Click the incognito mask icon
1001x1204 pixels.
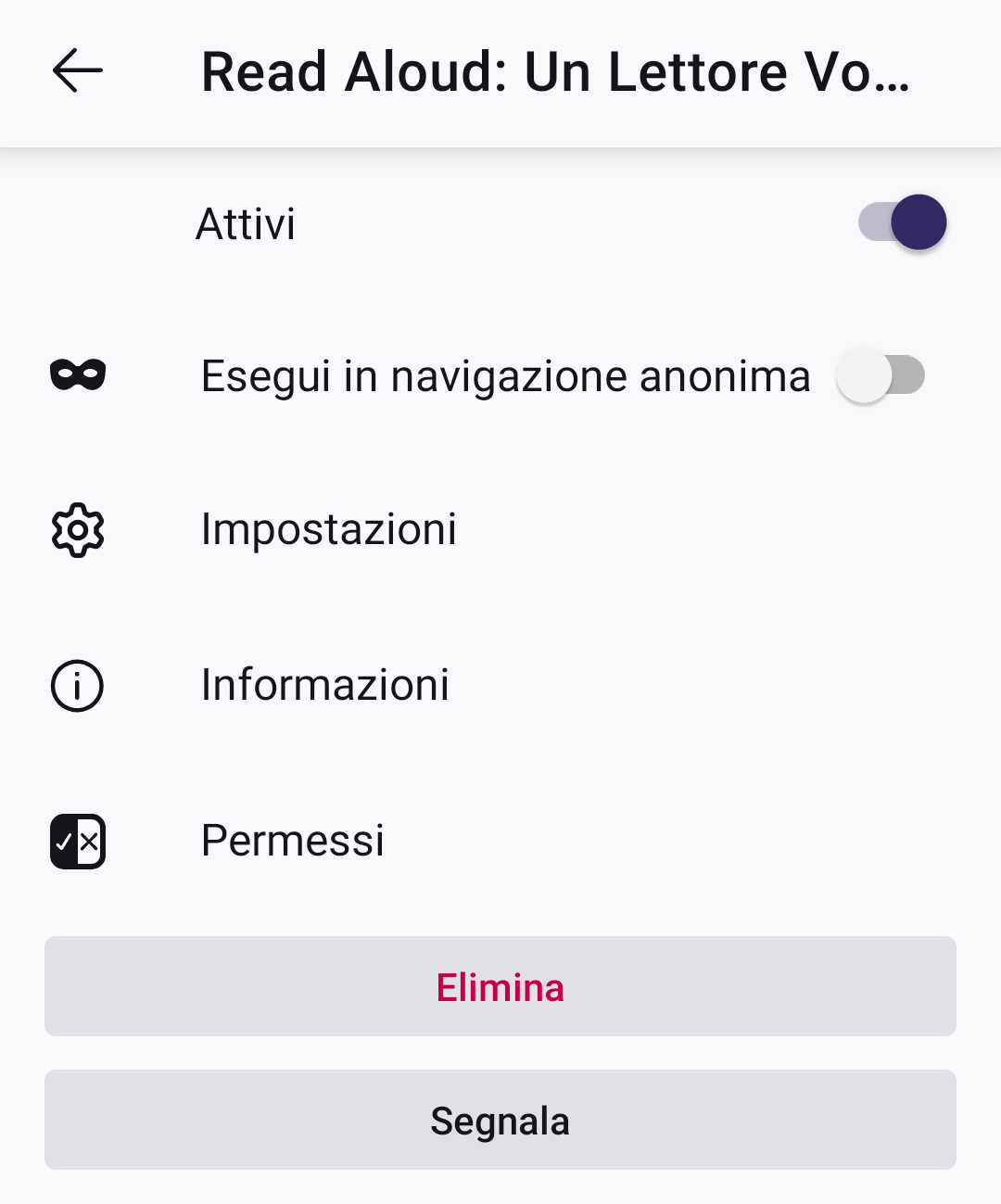point(77,374)
